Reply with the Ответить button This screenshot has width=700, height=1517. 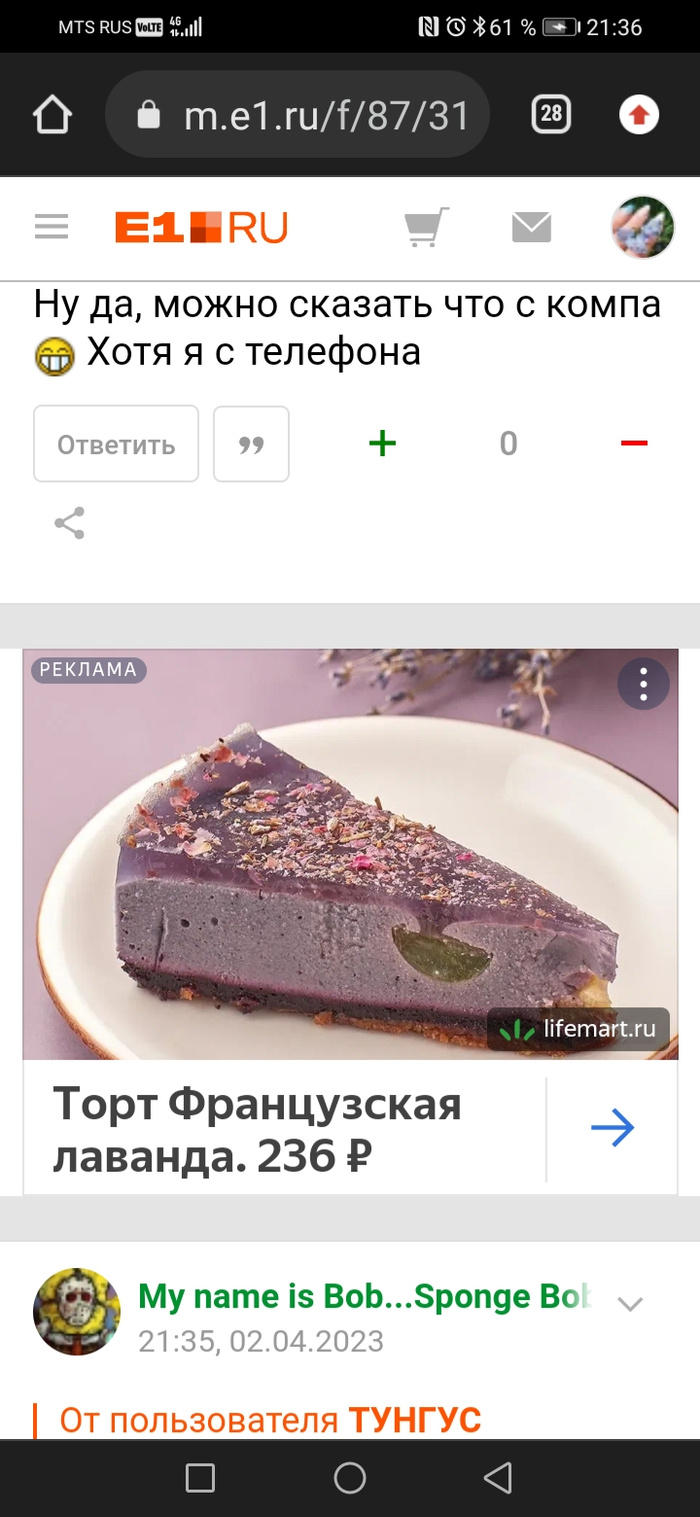pyautogui.click(x=116, y=444)
